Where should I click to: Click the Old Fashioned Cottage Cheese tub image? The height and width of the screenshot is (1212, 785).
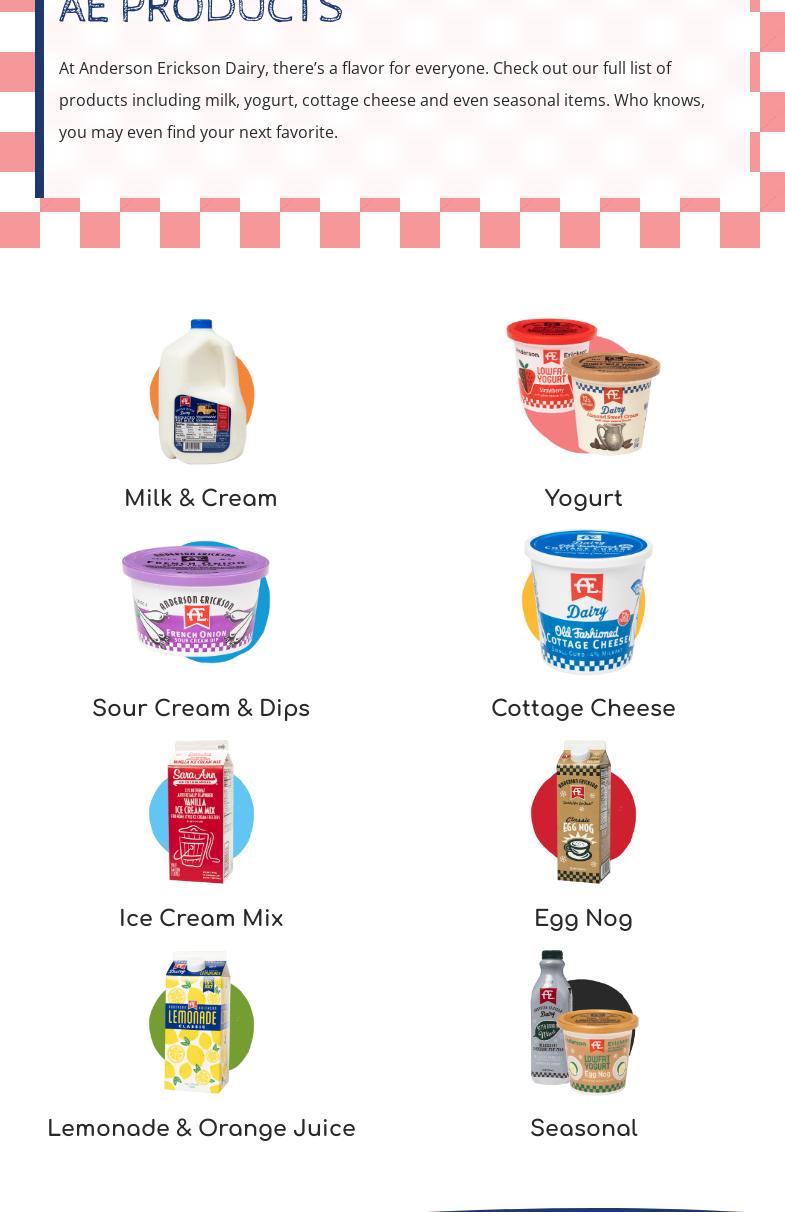[x=585, y=600]
